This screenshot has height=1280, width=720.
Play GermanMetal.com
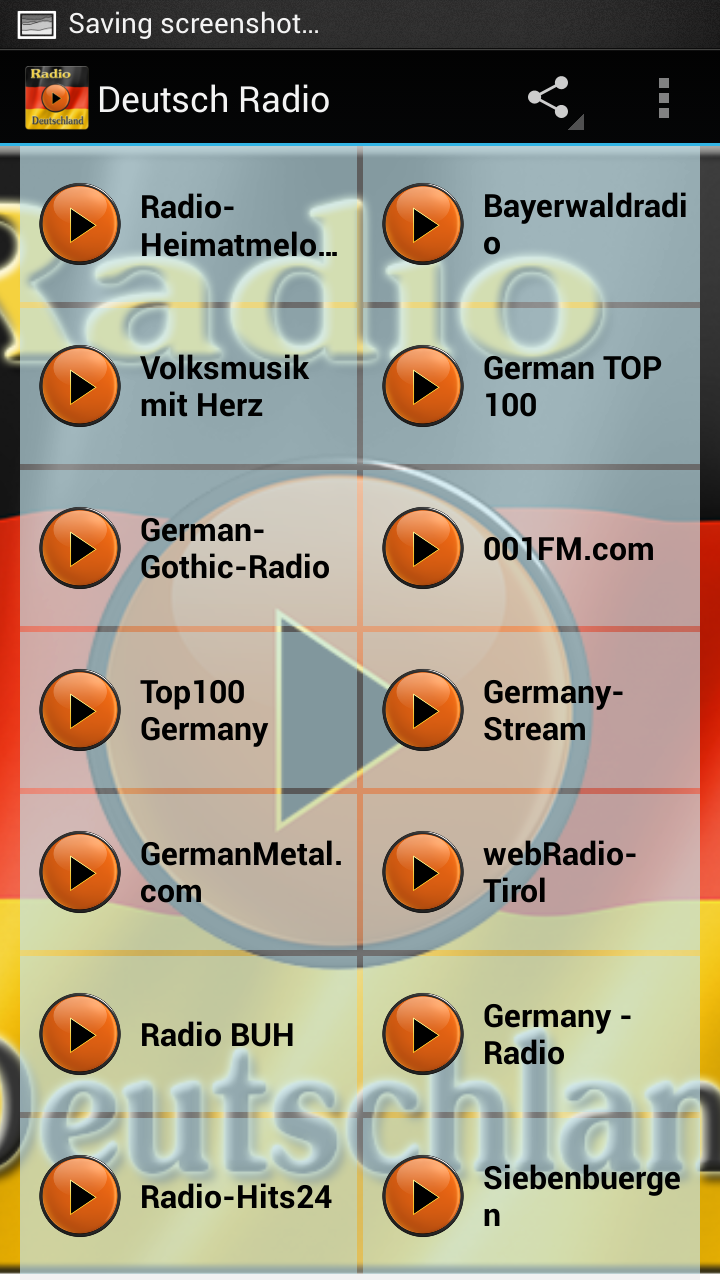[80, 872]
